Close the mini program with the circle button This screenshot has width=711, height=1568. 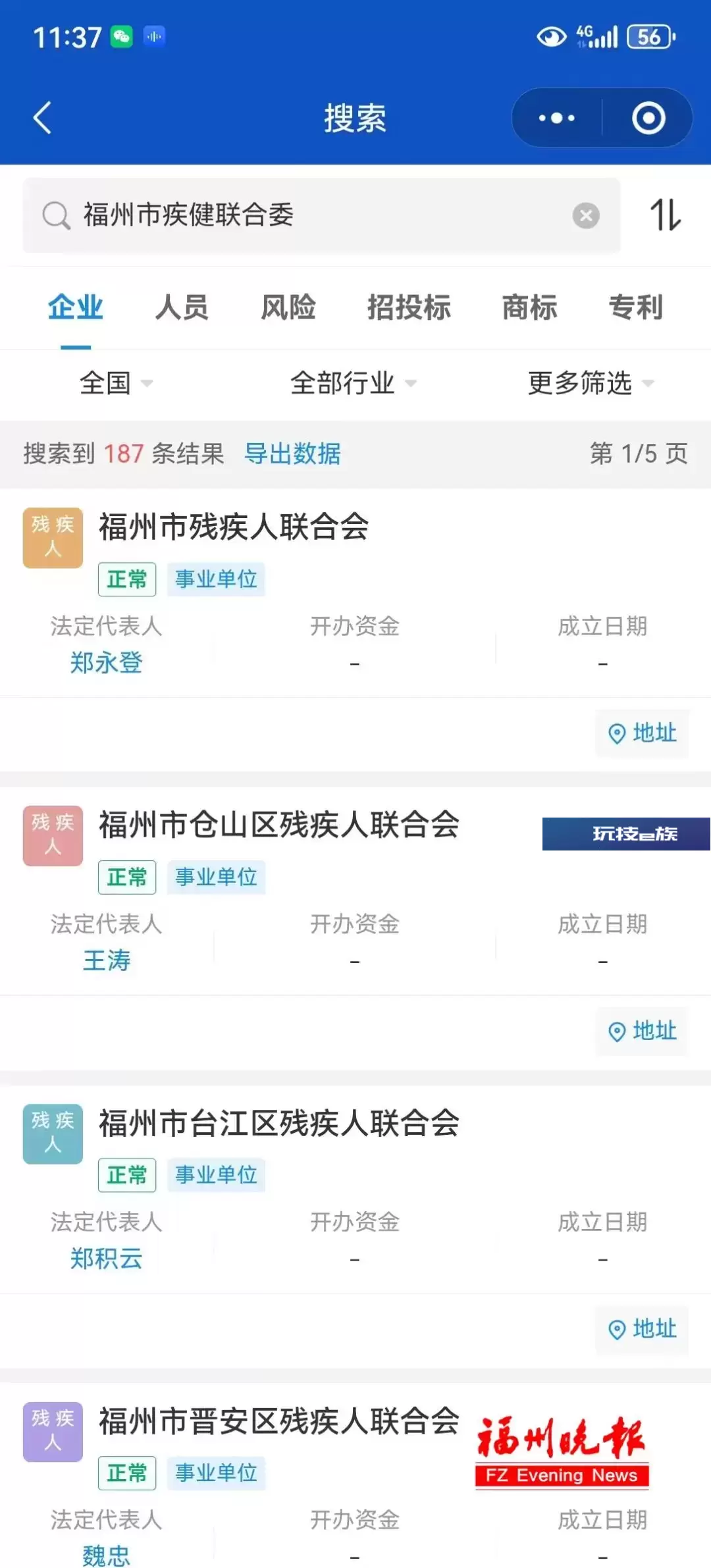(x=648, y=118)
